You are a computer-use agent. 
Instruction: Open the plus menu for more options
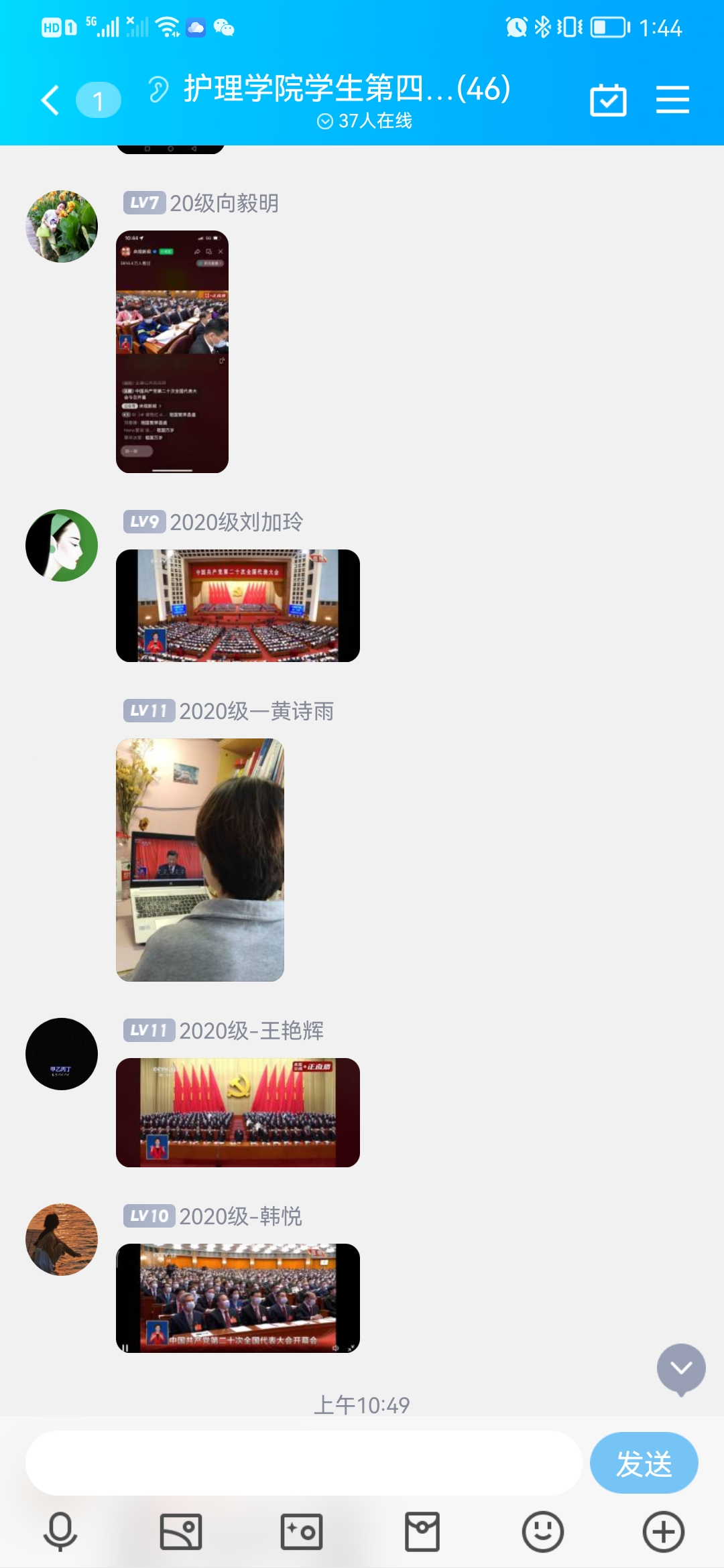pos(663,1532)
